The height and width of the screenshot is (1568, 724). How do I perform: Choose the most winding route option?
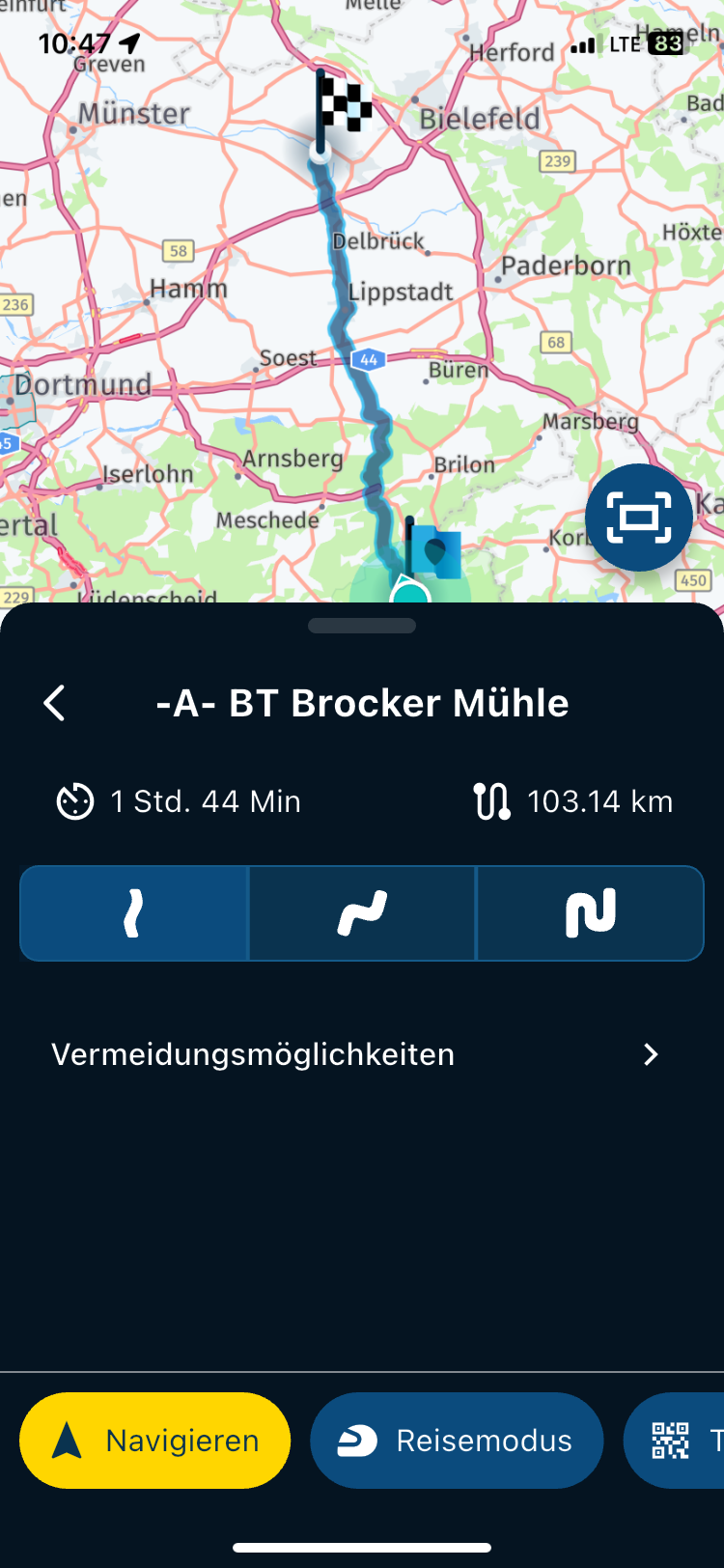(590, 913)
